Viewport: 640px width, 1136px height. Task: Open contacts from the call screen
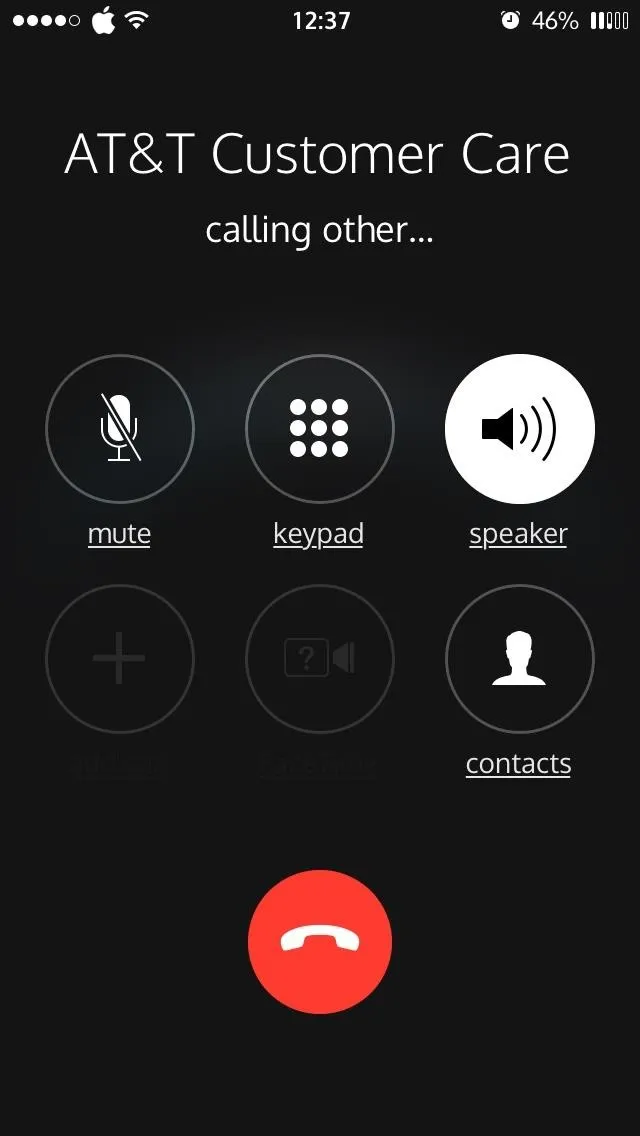(x=519, y=659)
